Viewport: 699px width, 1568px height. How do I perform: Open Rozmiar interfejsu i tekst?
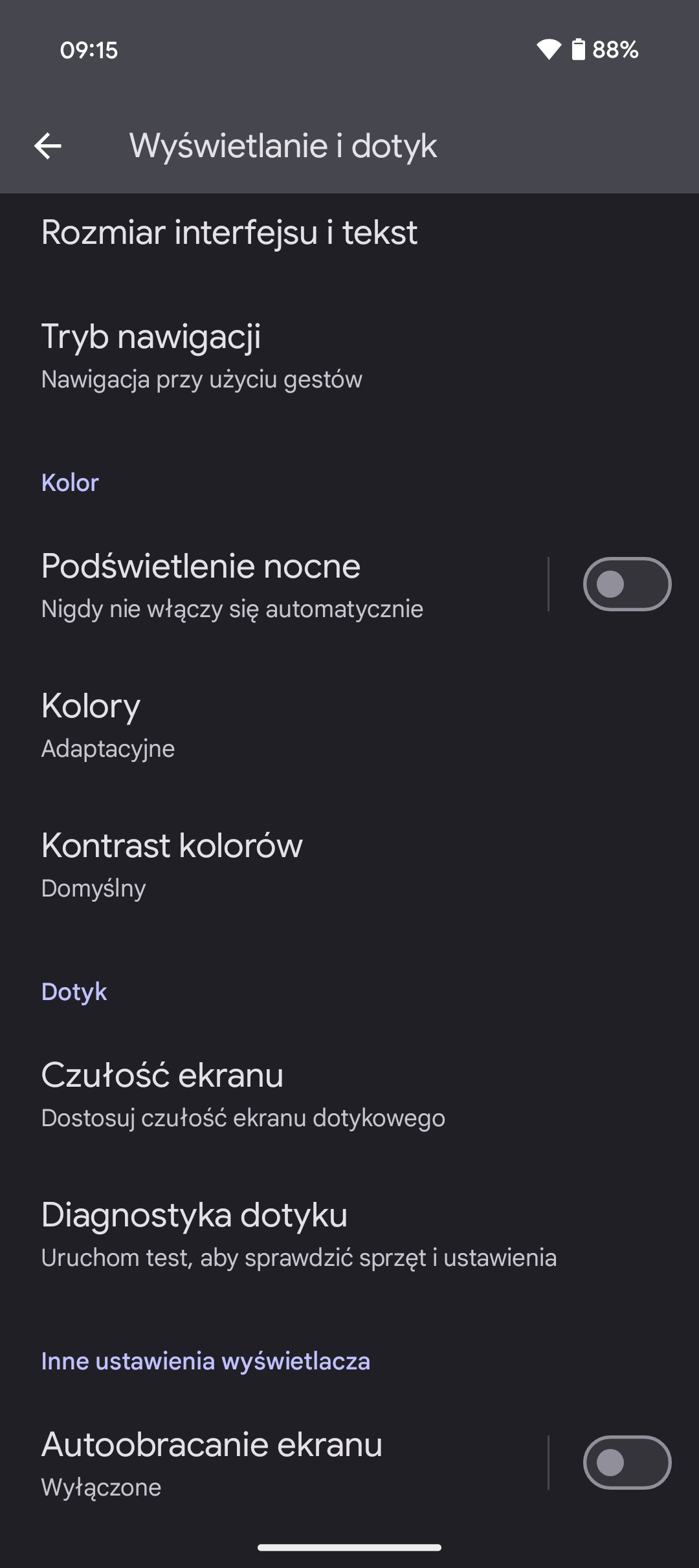click(x=349, y=232)
